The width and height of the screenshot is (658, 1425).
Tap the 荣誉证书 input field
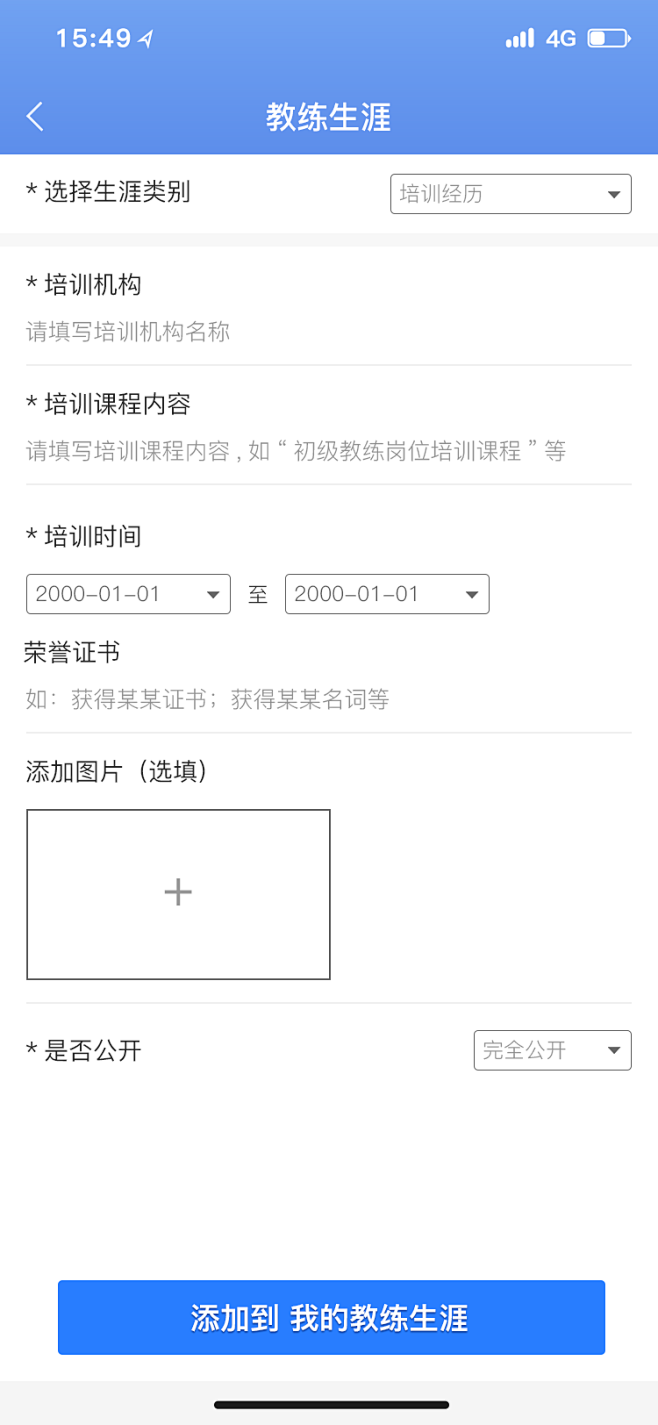click(x=329, y=700)
